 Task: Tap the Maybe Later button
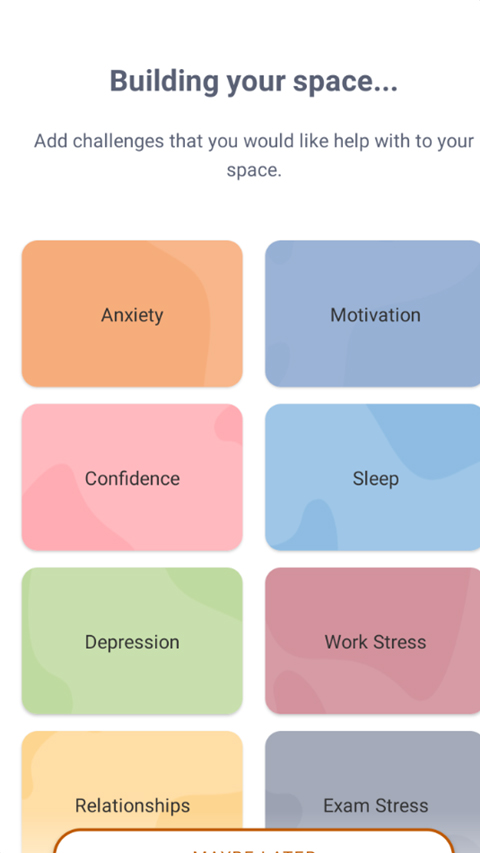tap(254, 842)
